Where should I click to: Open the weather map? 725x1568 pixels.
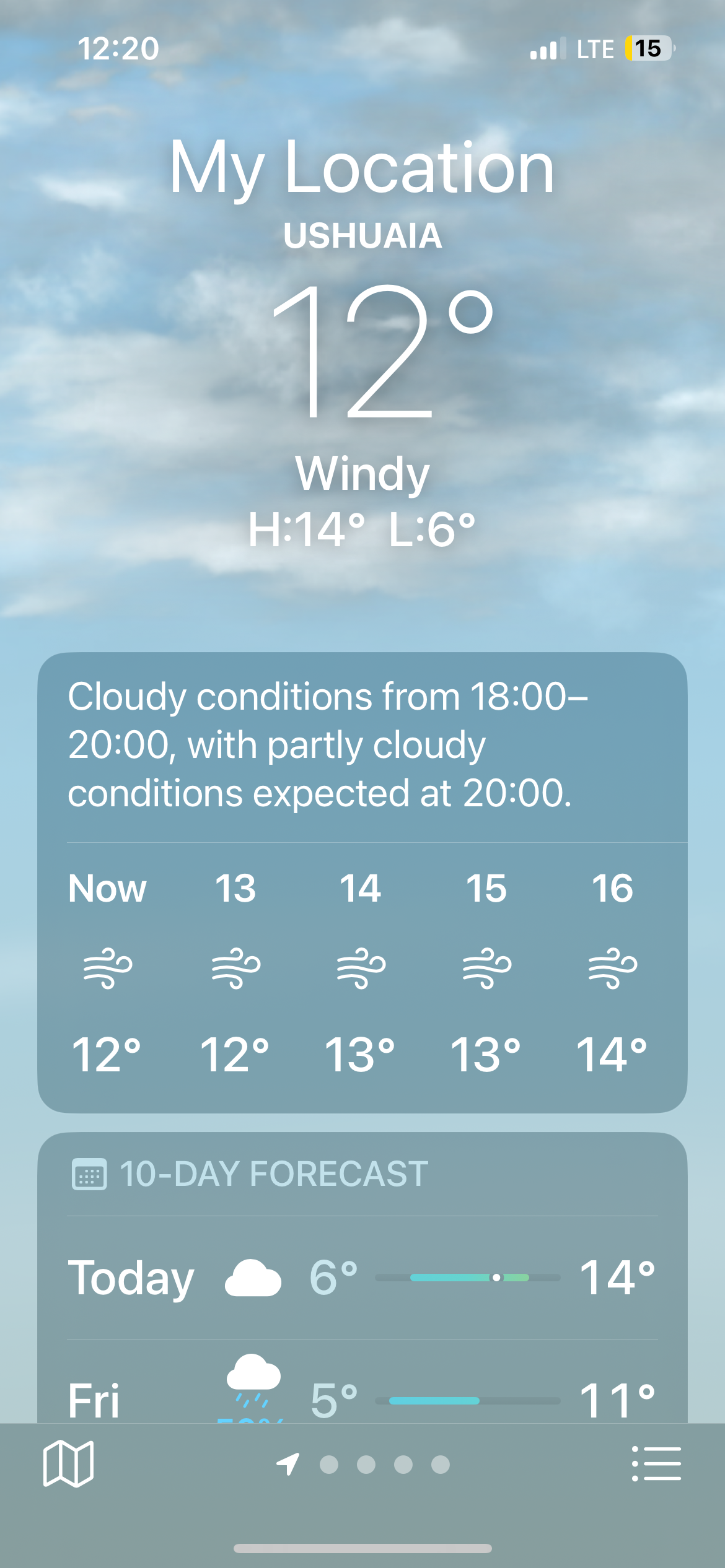[68, 1464]
